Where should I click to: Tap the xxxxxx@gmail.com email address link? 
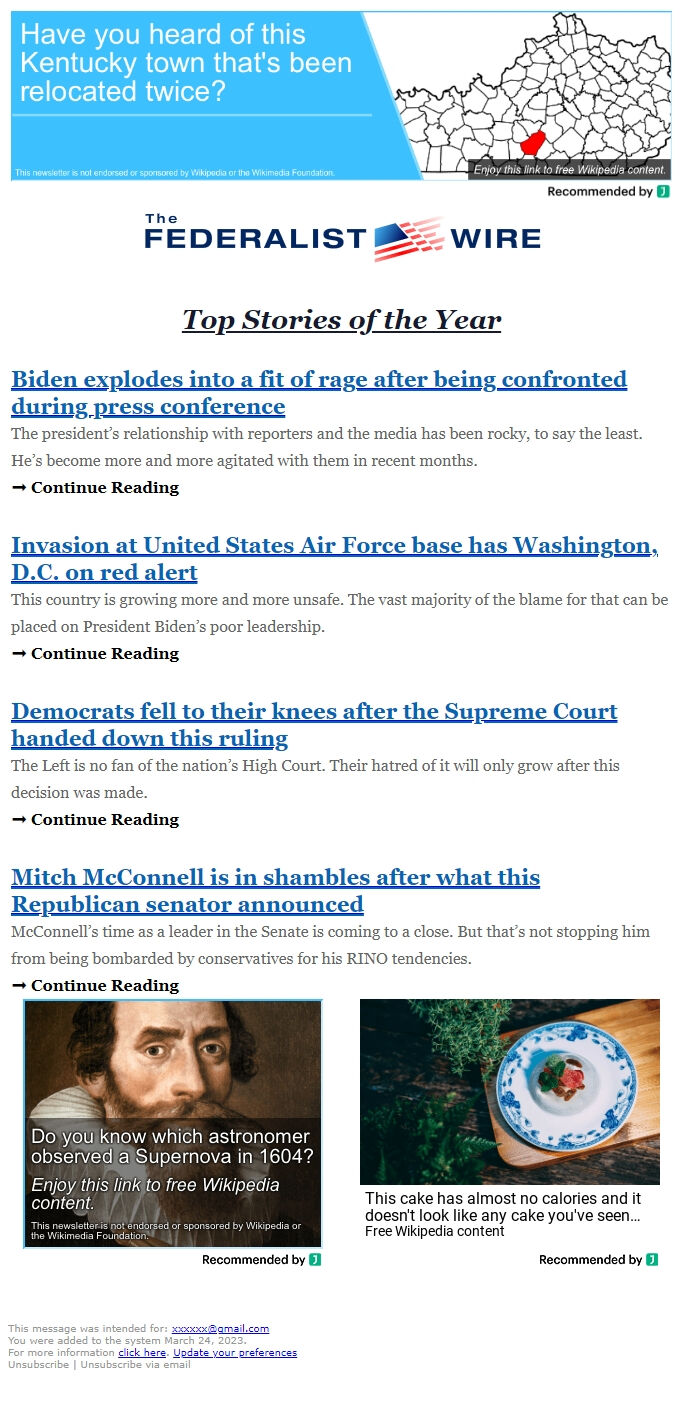coord(220,1329)
